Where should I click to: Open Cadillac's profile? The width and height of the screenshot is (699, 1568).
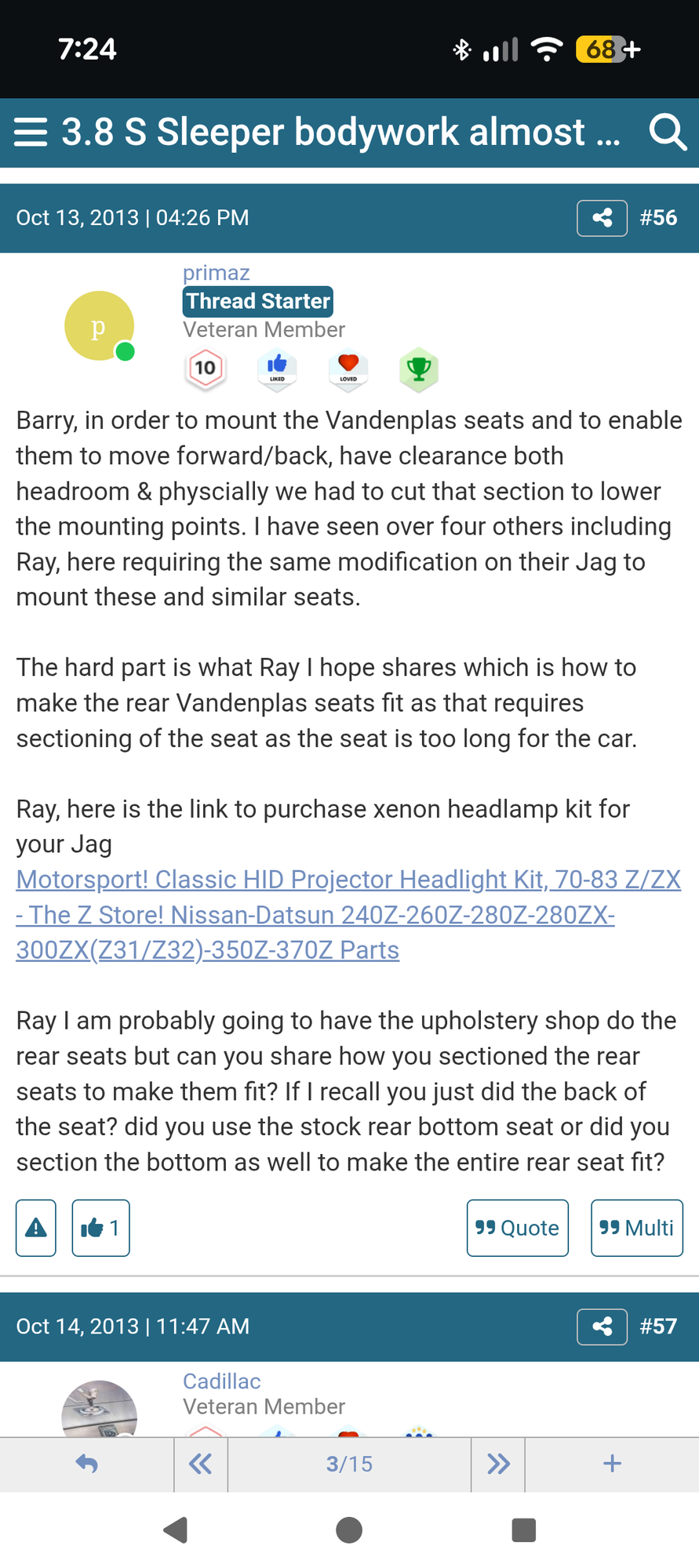pos(222,1381)
